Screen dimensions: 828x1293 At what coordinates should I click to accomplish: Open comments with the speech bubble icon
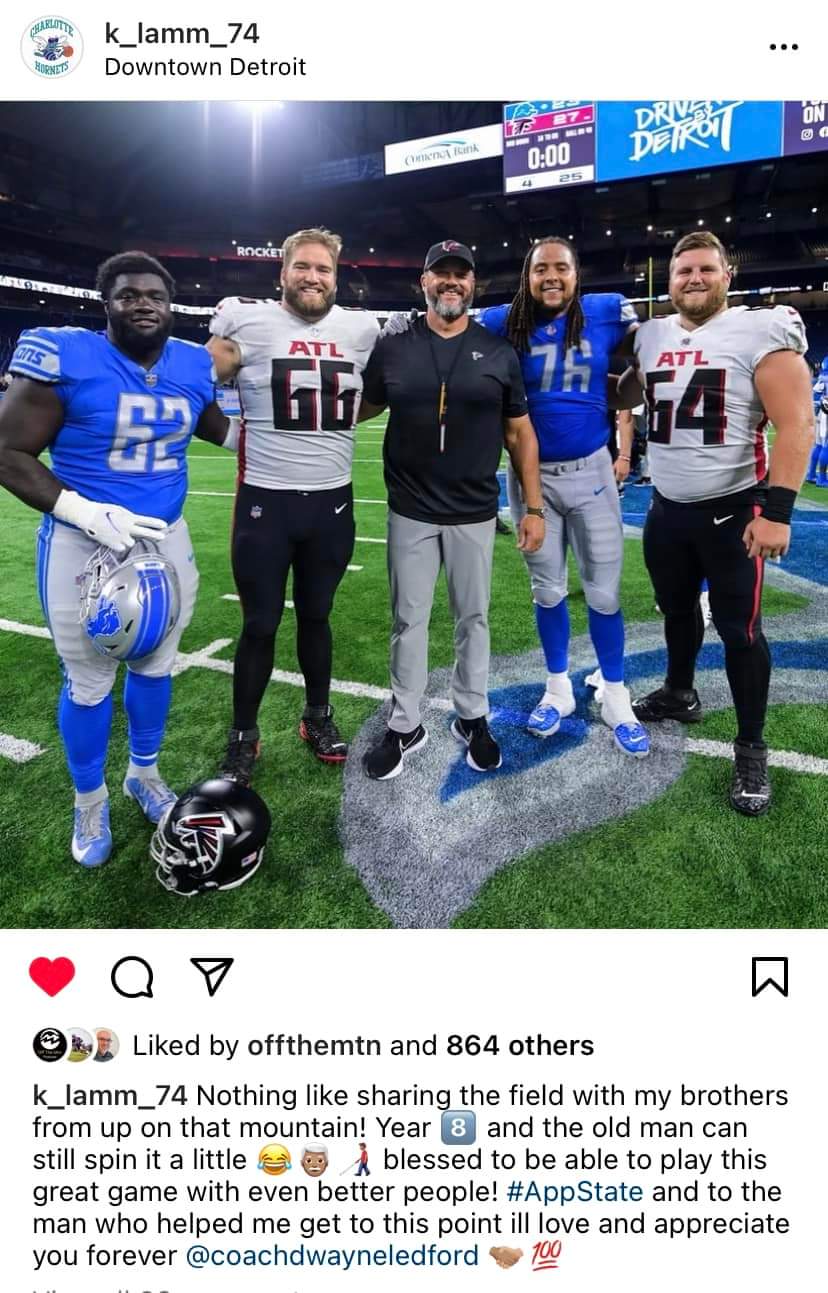(x=132, y=977)
